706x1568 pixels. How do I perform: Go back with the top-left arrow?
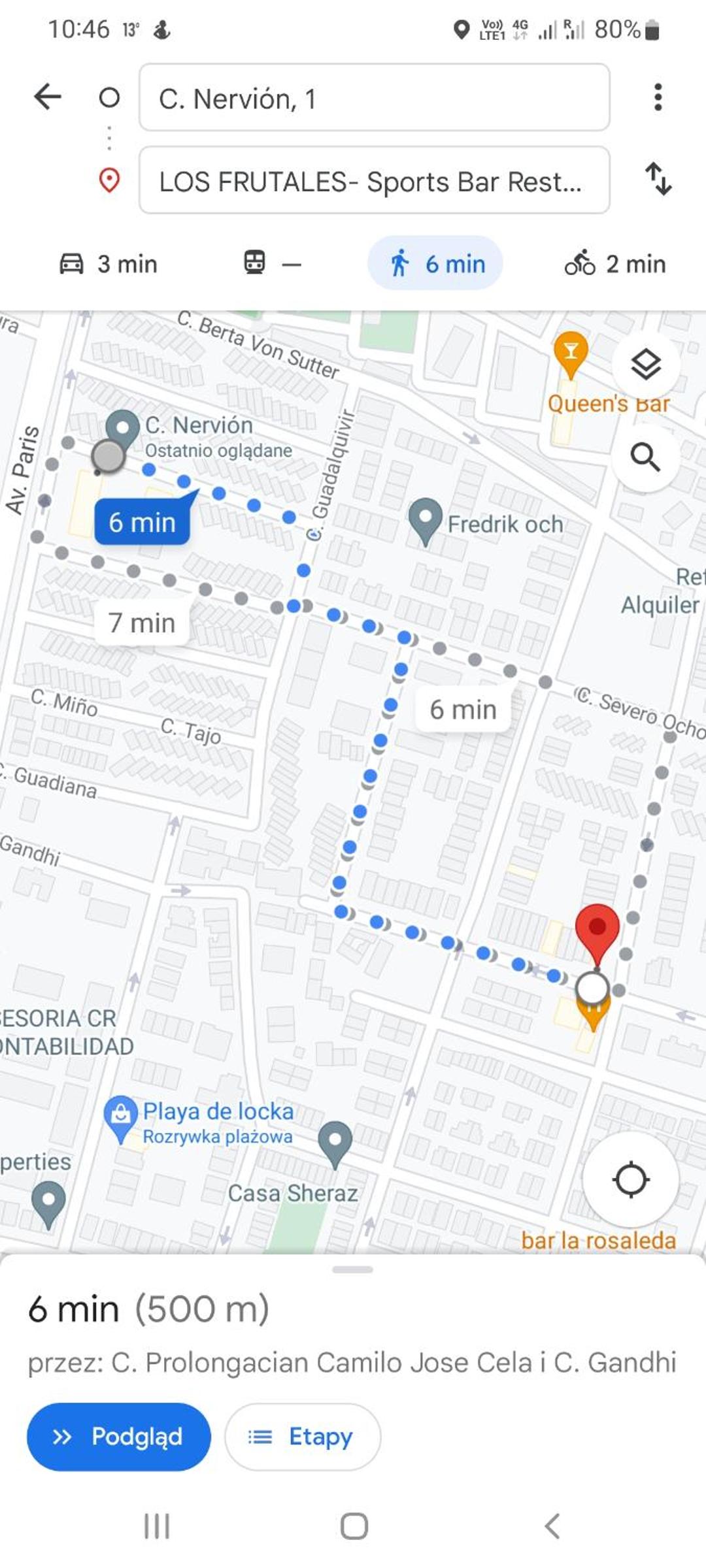coord(48,97)
